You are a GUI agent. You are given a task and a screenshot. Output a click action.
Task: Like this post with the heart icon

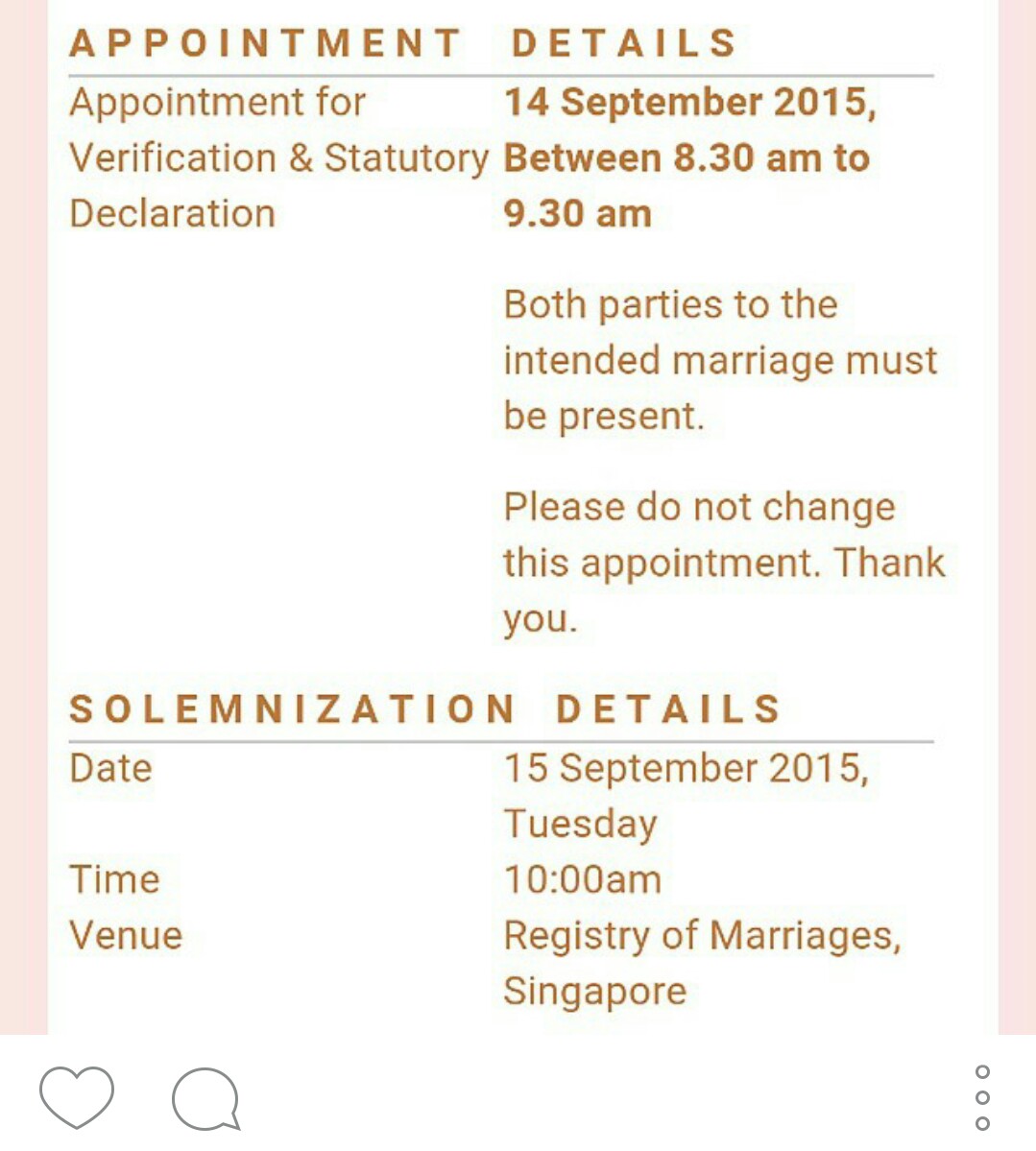[77, 1096]
